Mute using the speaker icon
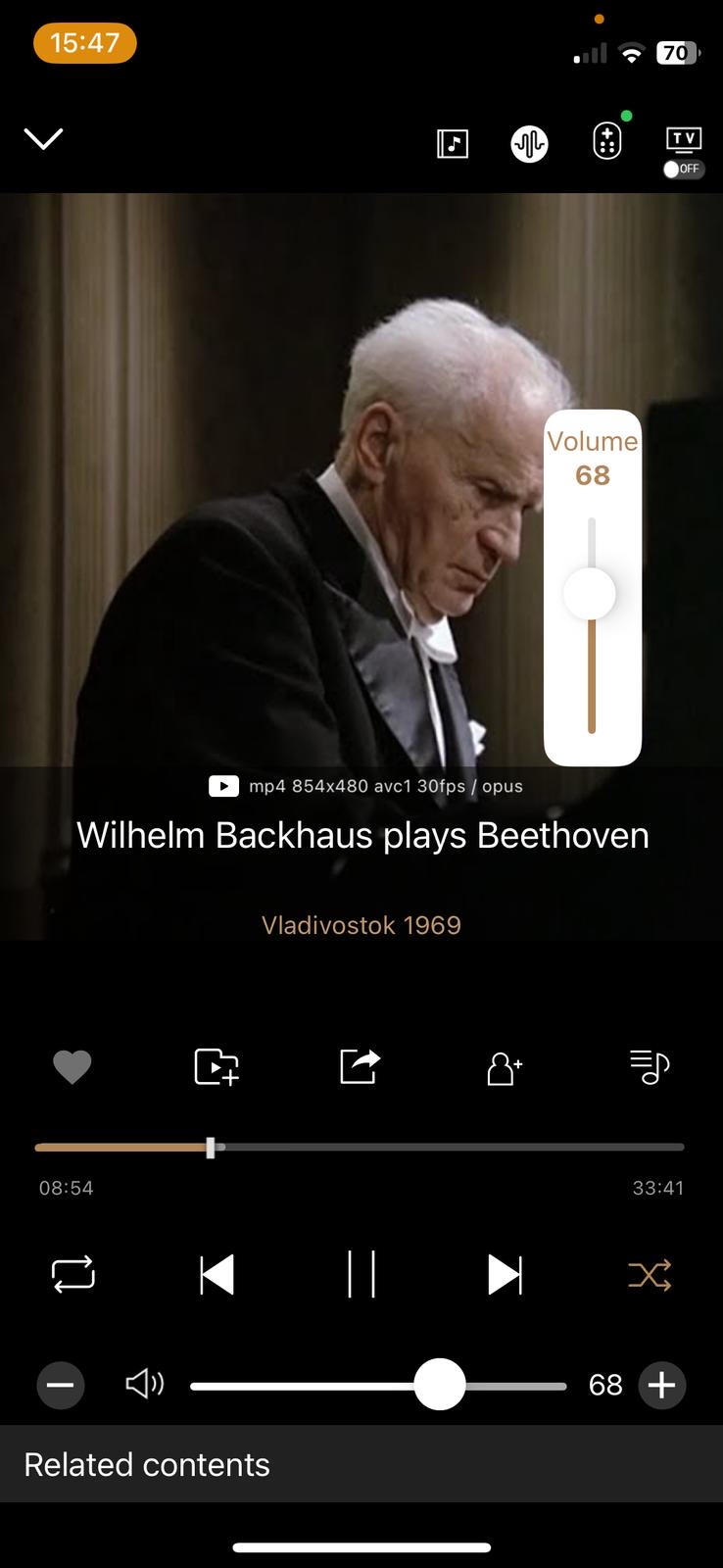 tap(145, 1384)
